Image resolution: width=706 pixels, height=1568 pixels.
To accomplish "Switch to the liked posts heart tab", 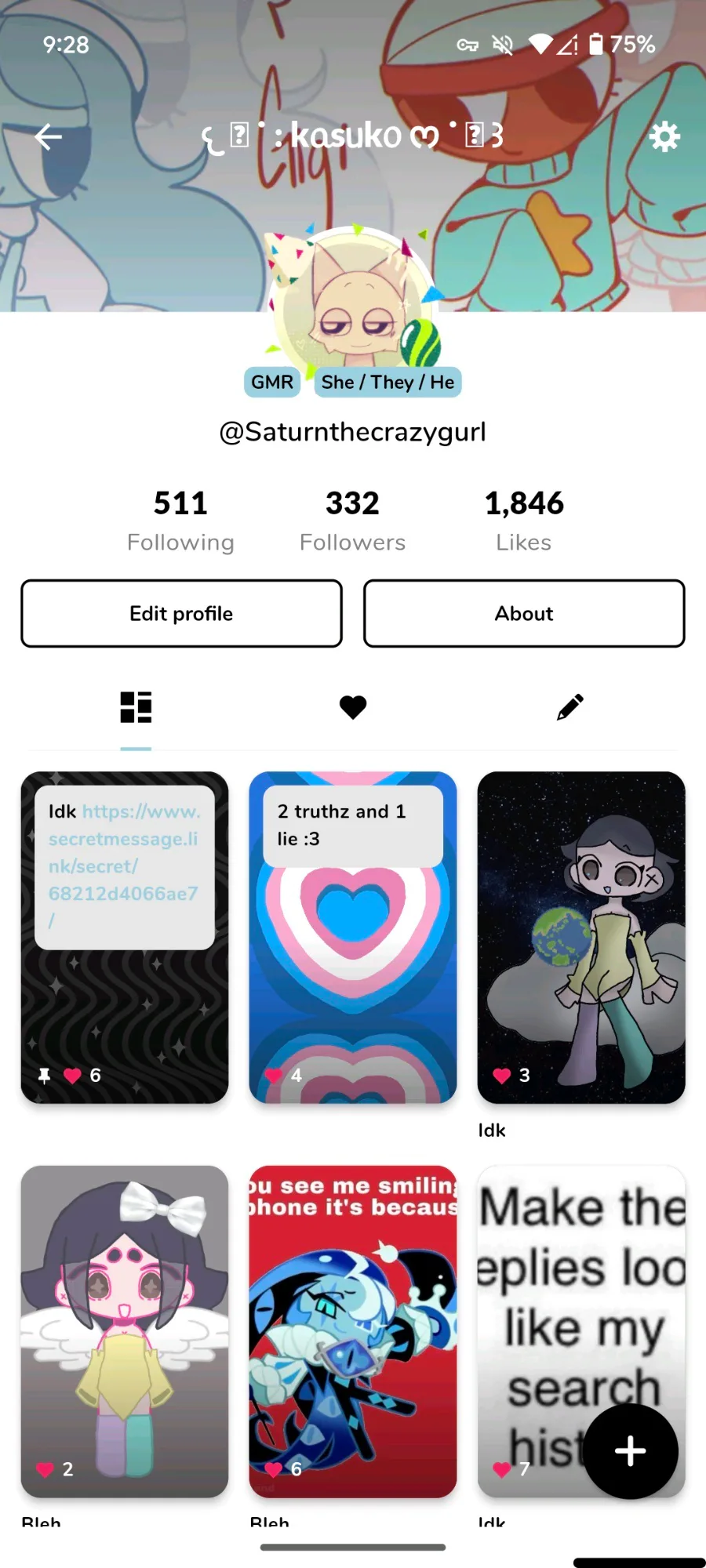I will click(353, 707).
